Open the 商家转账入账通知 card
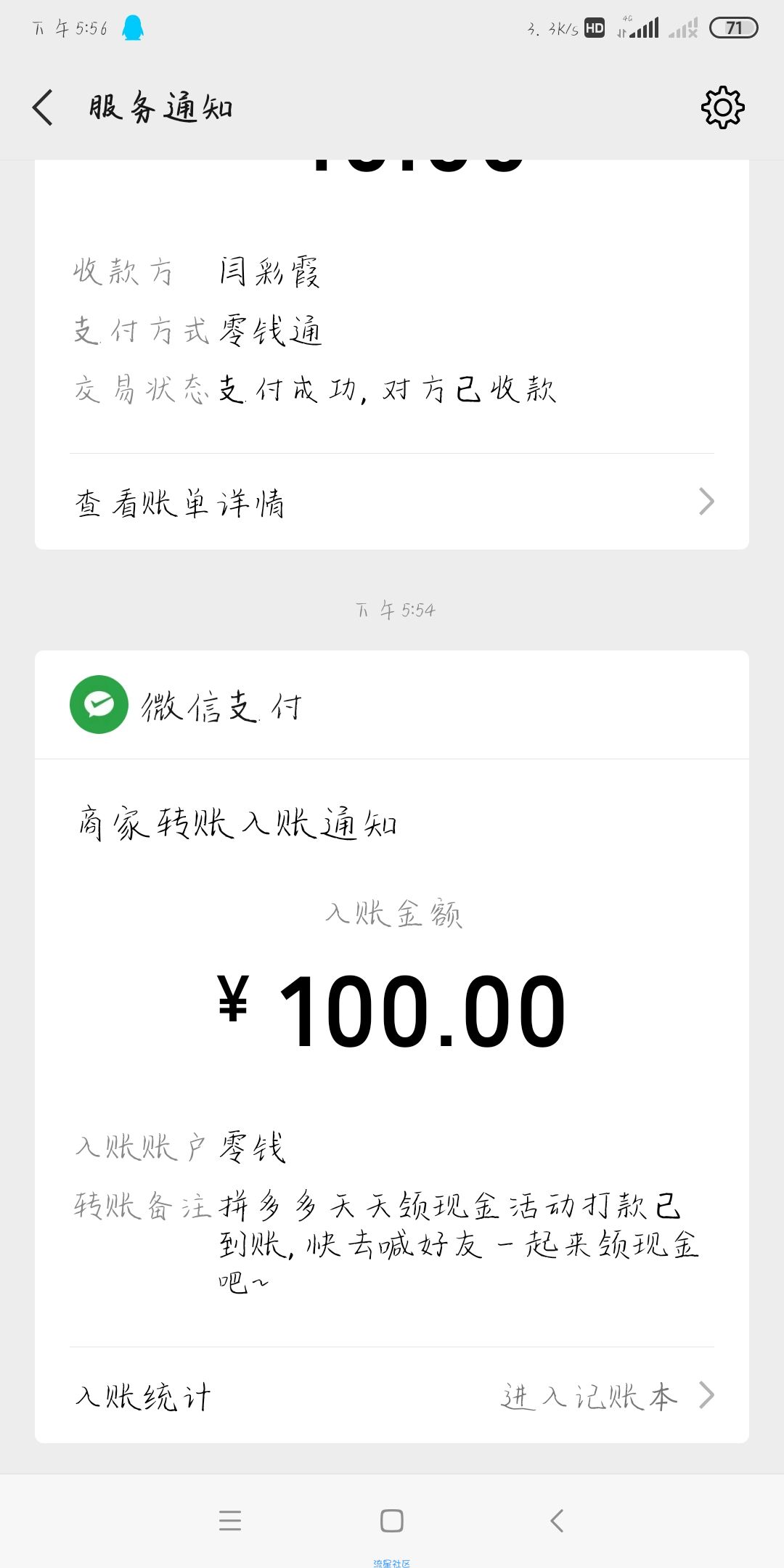Image resolution: width=784 pixels, height=1568 pixels. pyautogui.click(x=392, y=1016)
